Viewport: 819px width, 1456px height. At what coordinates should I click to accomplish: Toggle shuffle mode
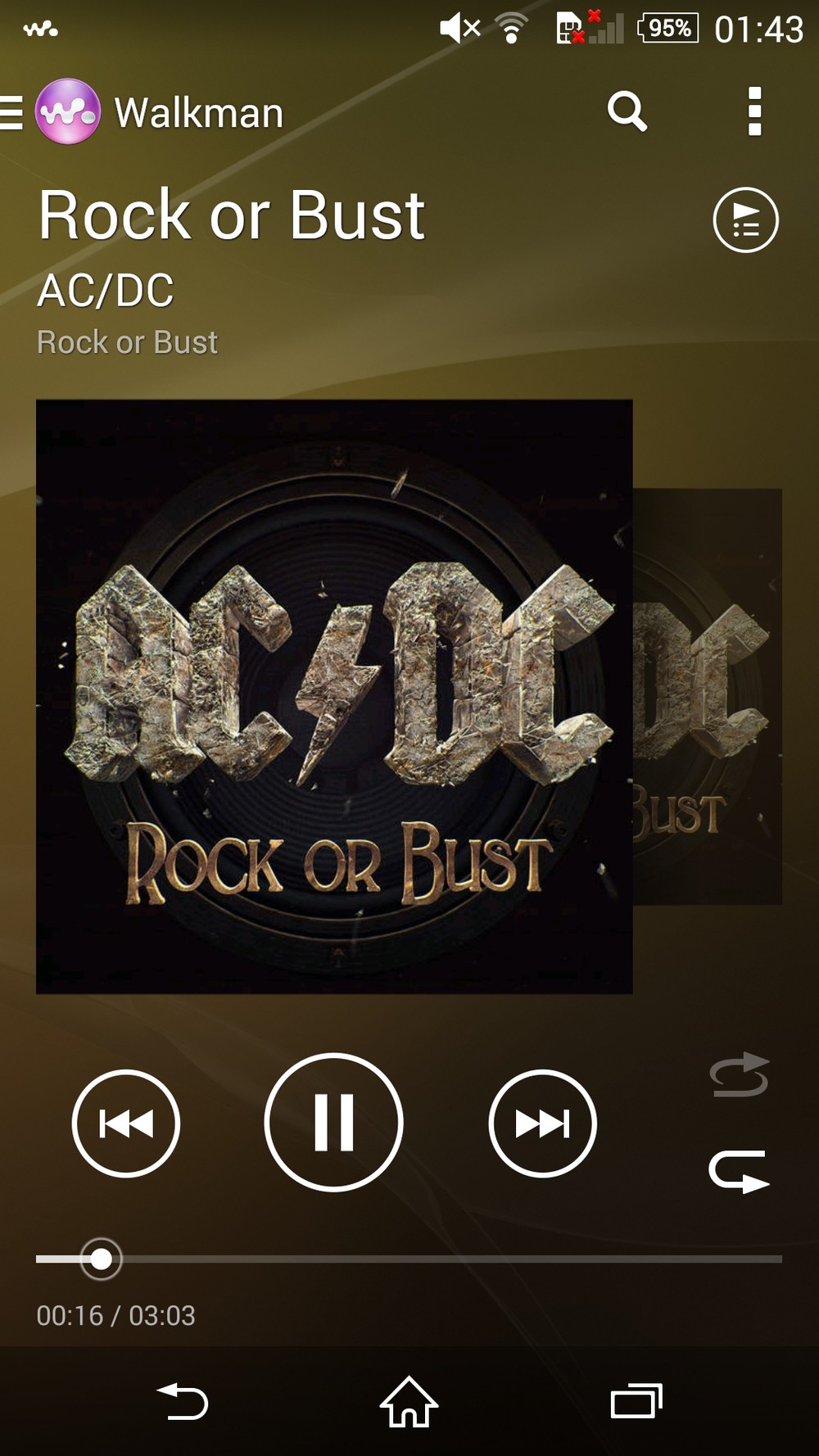[x=739, y=1074]
